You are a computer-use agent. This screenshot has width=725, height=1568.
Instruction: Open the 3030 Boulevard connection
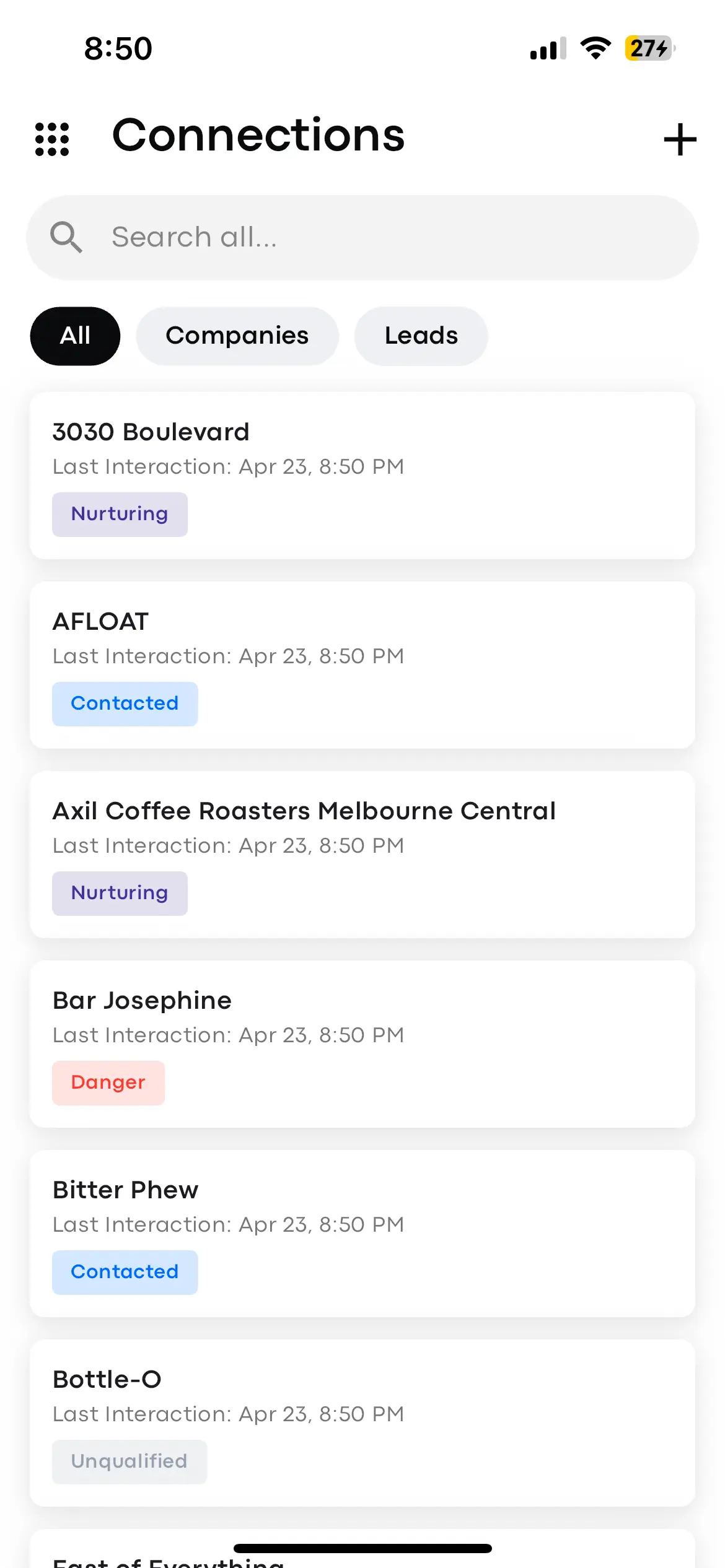(362, 474)
